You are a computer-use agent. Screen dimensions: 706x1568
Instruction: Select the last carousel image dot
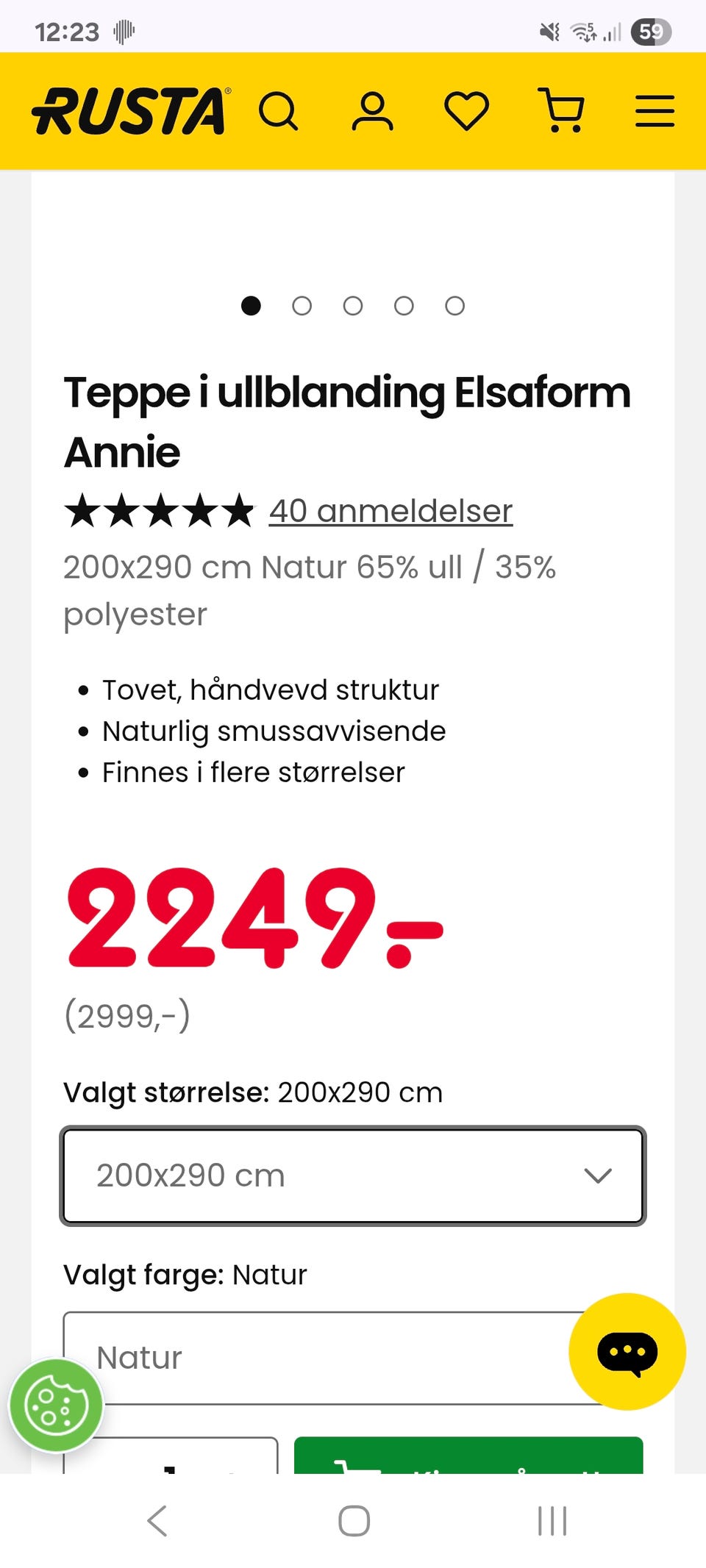point(454,307)
